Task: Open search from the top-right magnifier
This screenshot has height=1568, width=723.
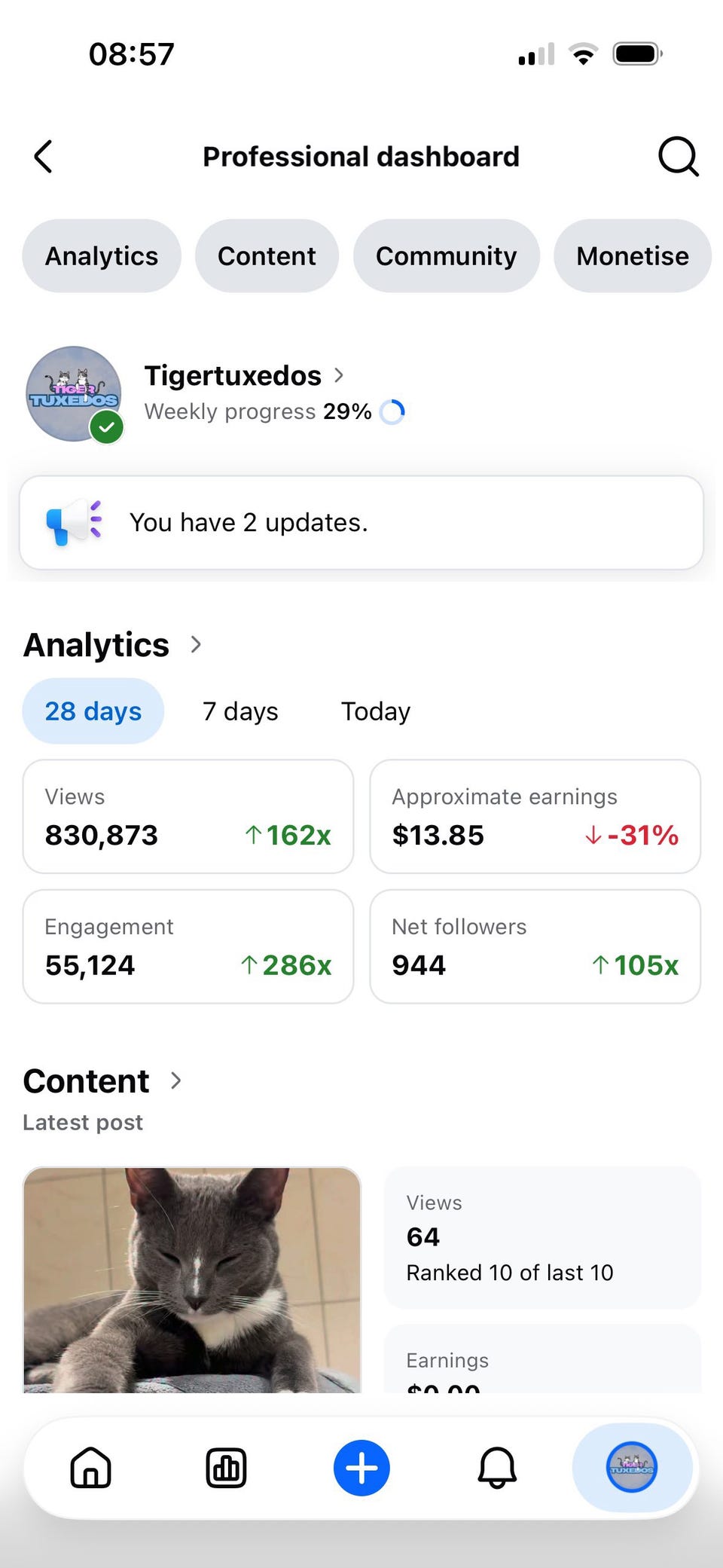Action: coord(679,157)
